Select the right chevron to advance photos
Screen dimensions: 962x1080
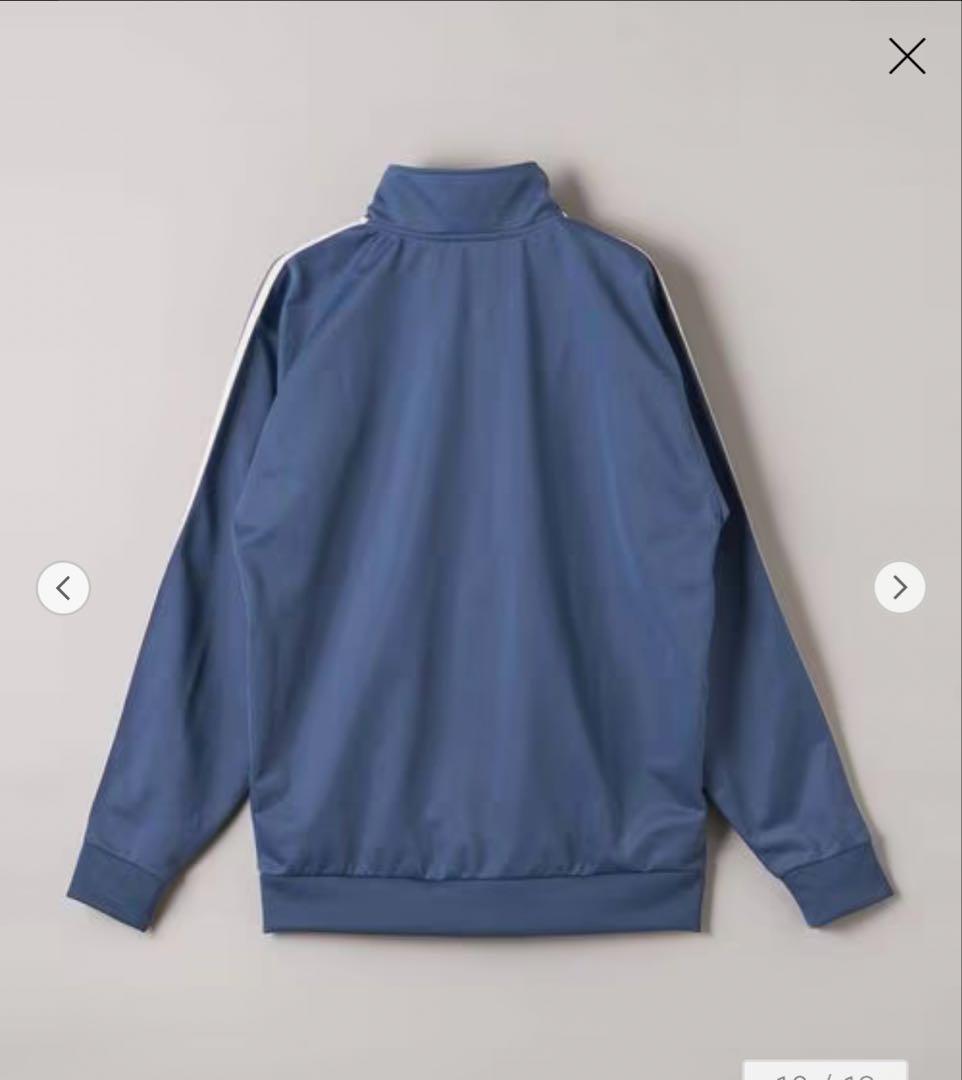tap(898, 588)
